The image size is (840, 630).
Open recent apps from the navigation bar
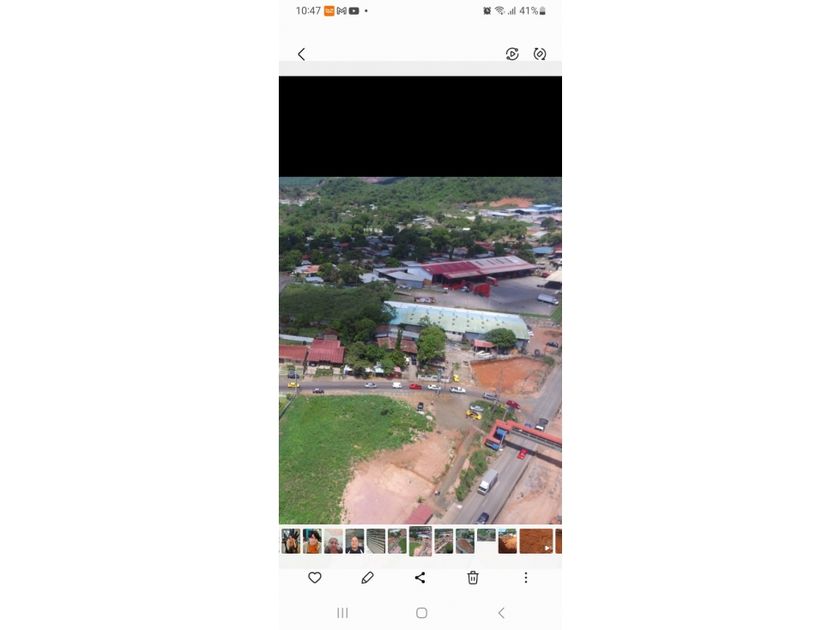[342, 613]
